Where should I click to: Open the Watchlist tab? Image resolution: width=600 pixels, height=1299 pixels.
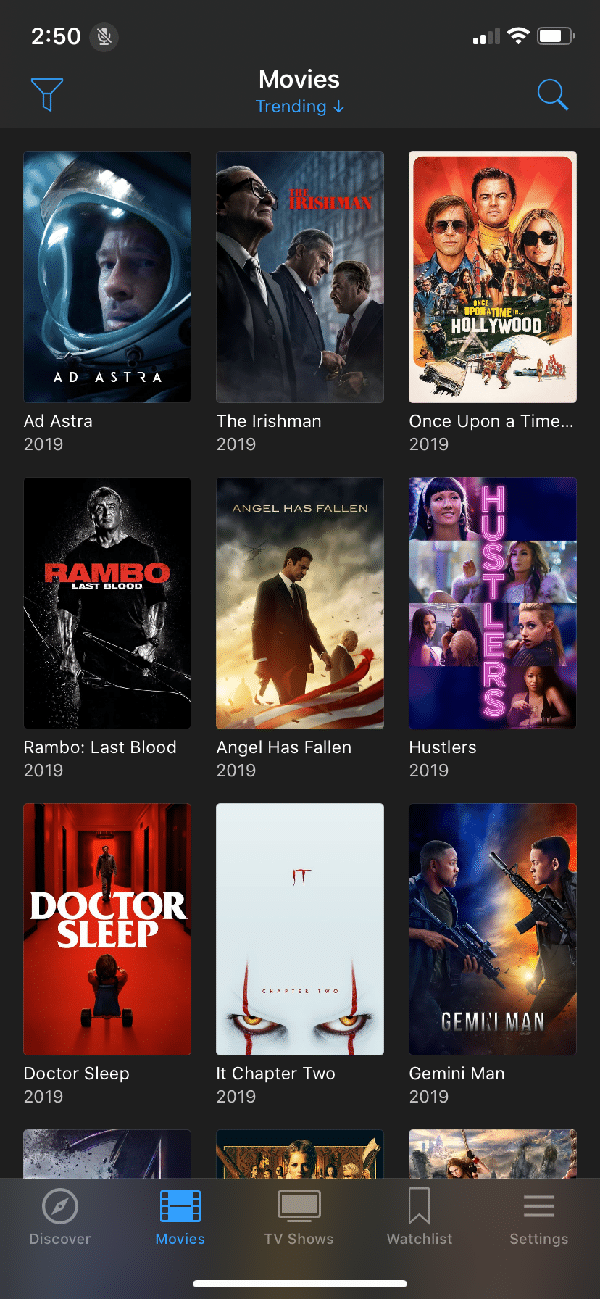[420, 1217]
